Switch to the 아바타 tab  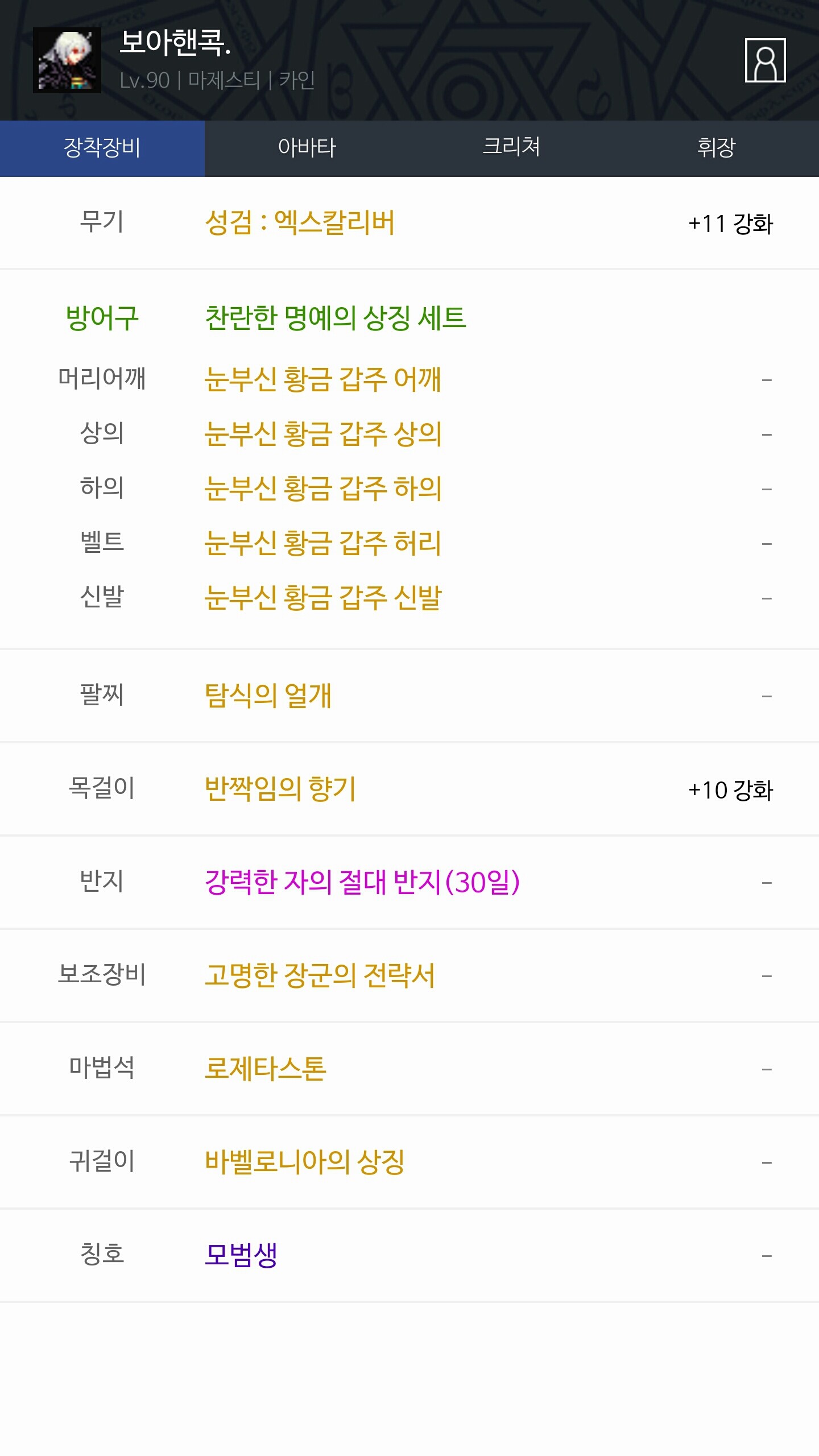point(307,148)
